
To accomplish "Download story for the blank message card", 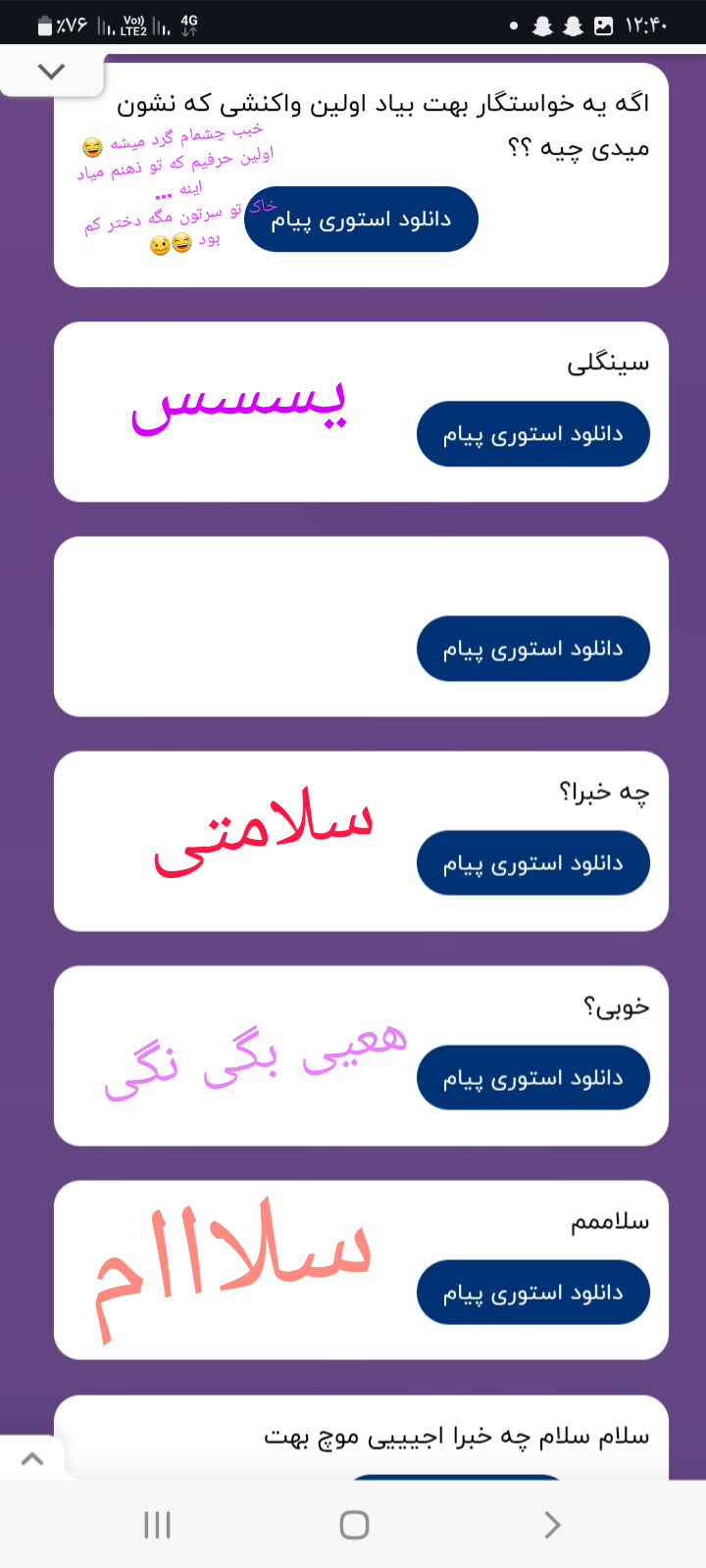I will (532, 649).
